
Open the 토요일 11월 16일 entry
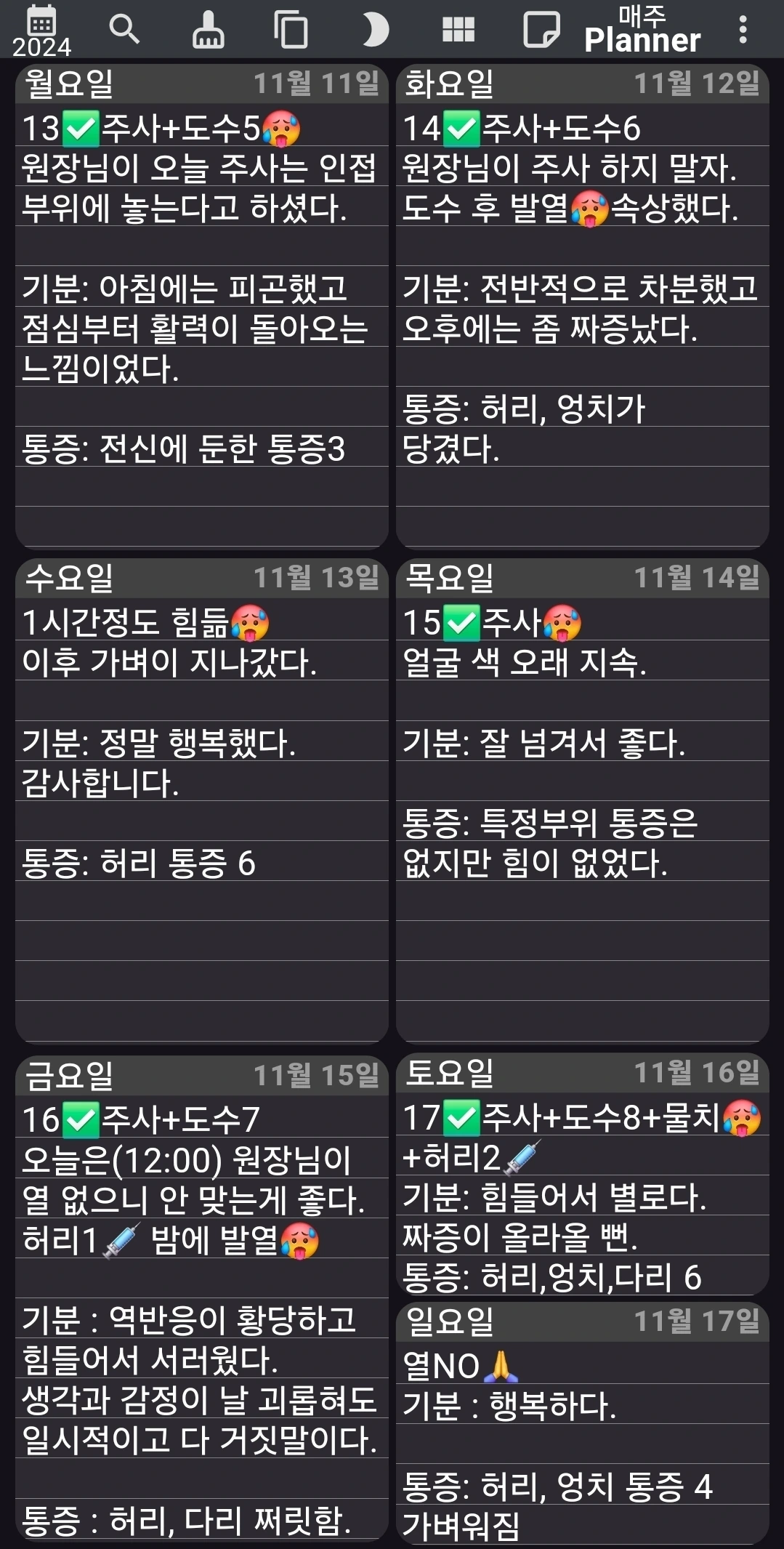tap(583, 1174)
